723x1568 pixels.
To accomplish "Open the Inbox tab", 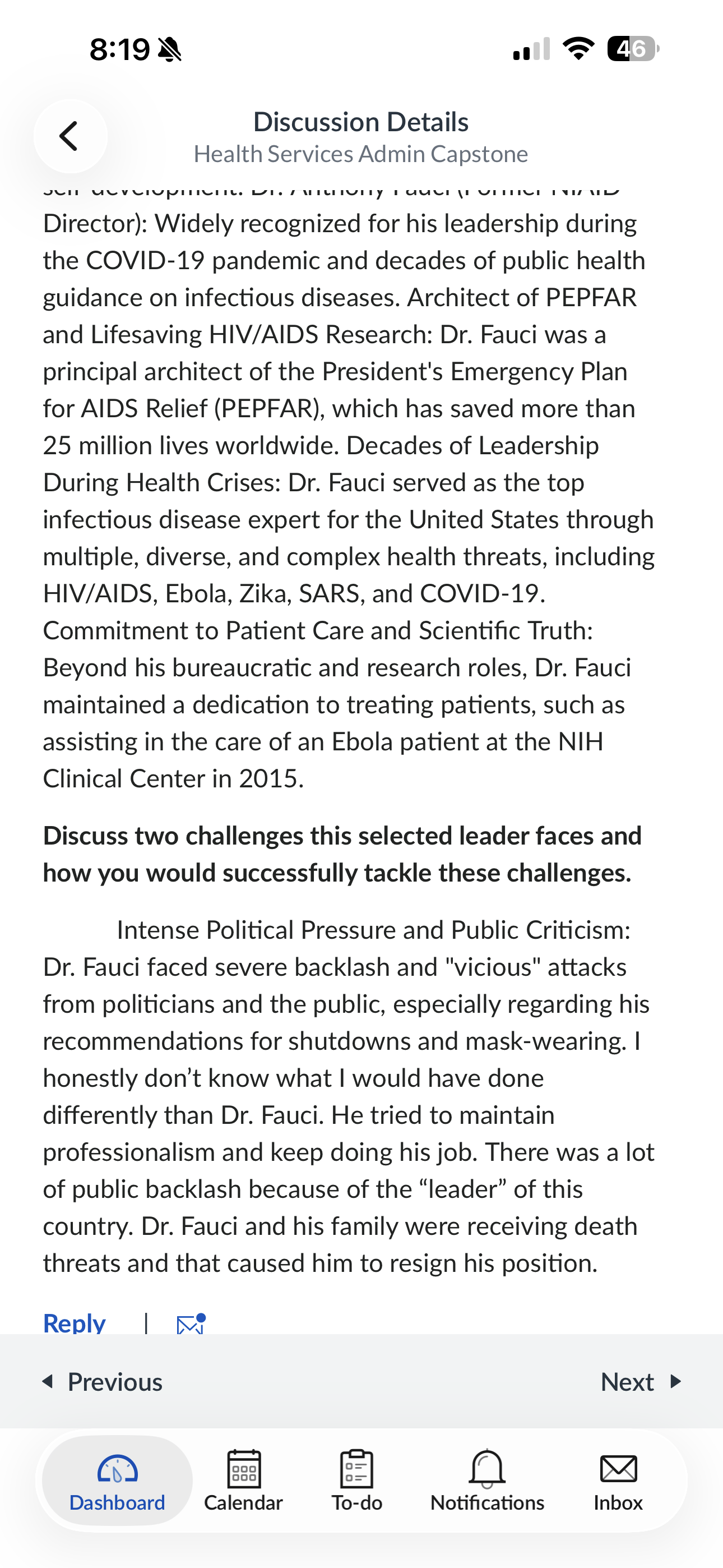I will pos(618,1481).
